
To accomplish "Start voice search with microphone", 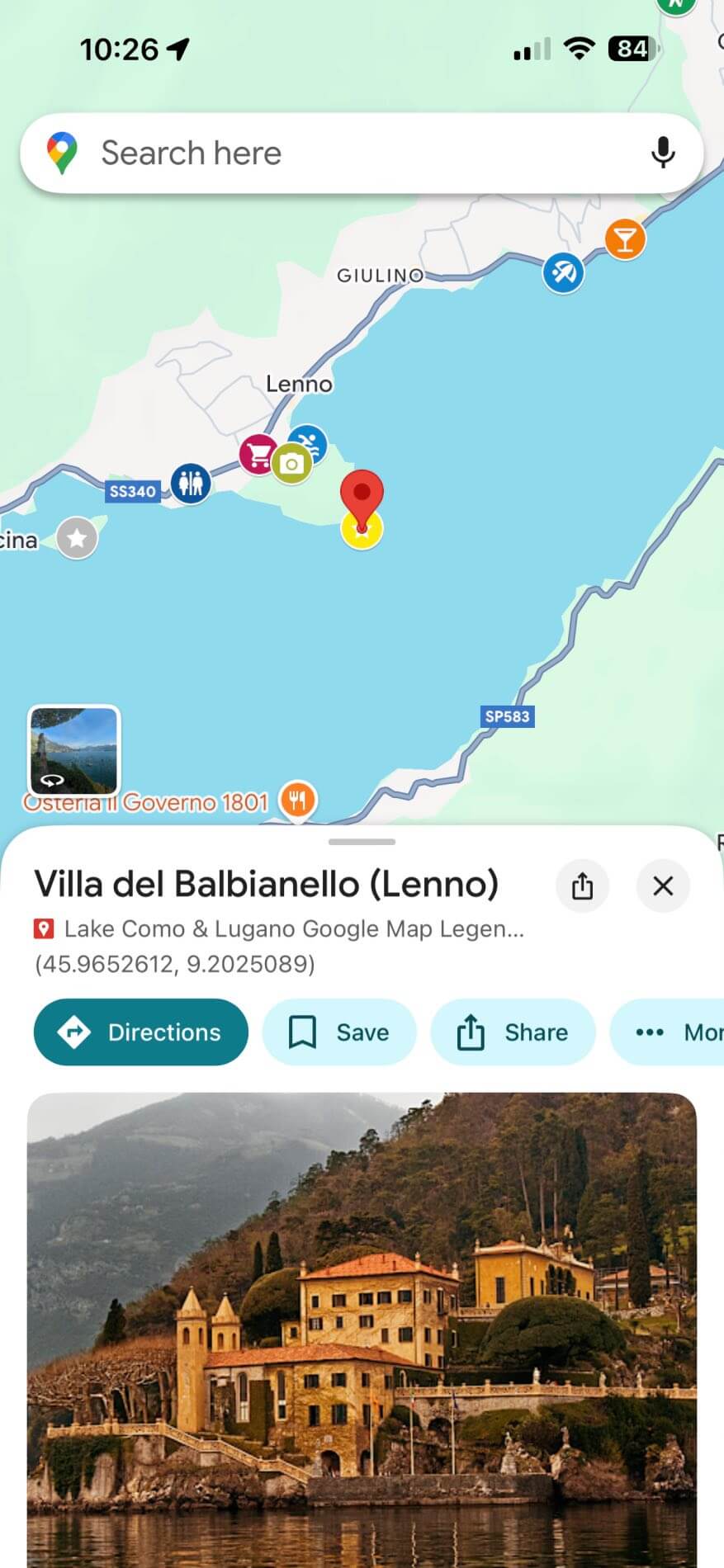I will point(662,153).
